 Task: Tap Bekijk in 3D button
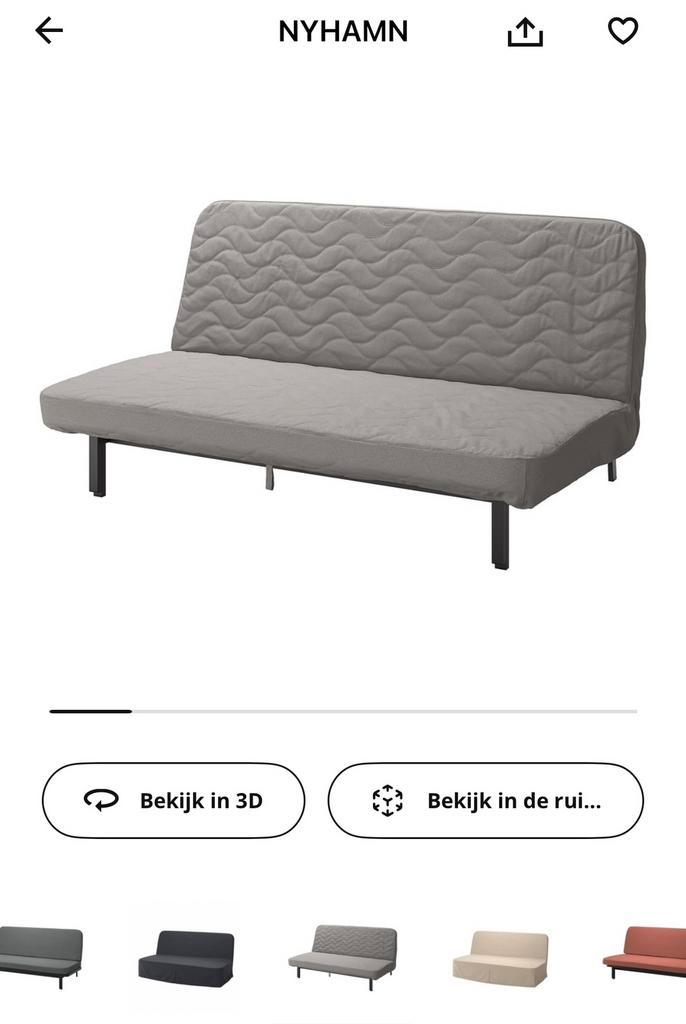pos(173,800)
